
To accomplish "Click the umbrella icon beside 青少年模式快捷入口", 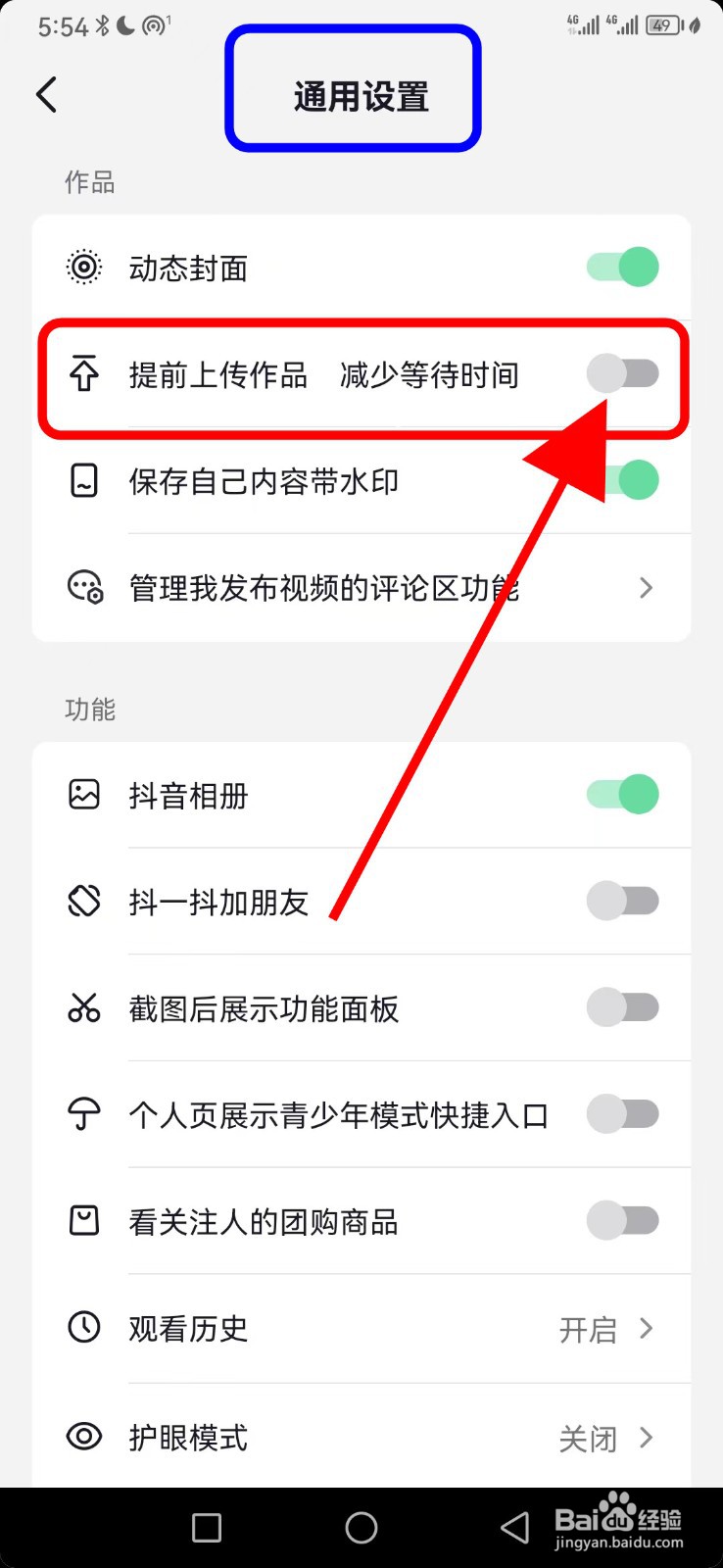I will (84, 1113).
